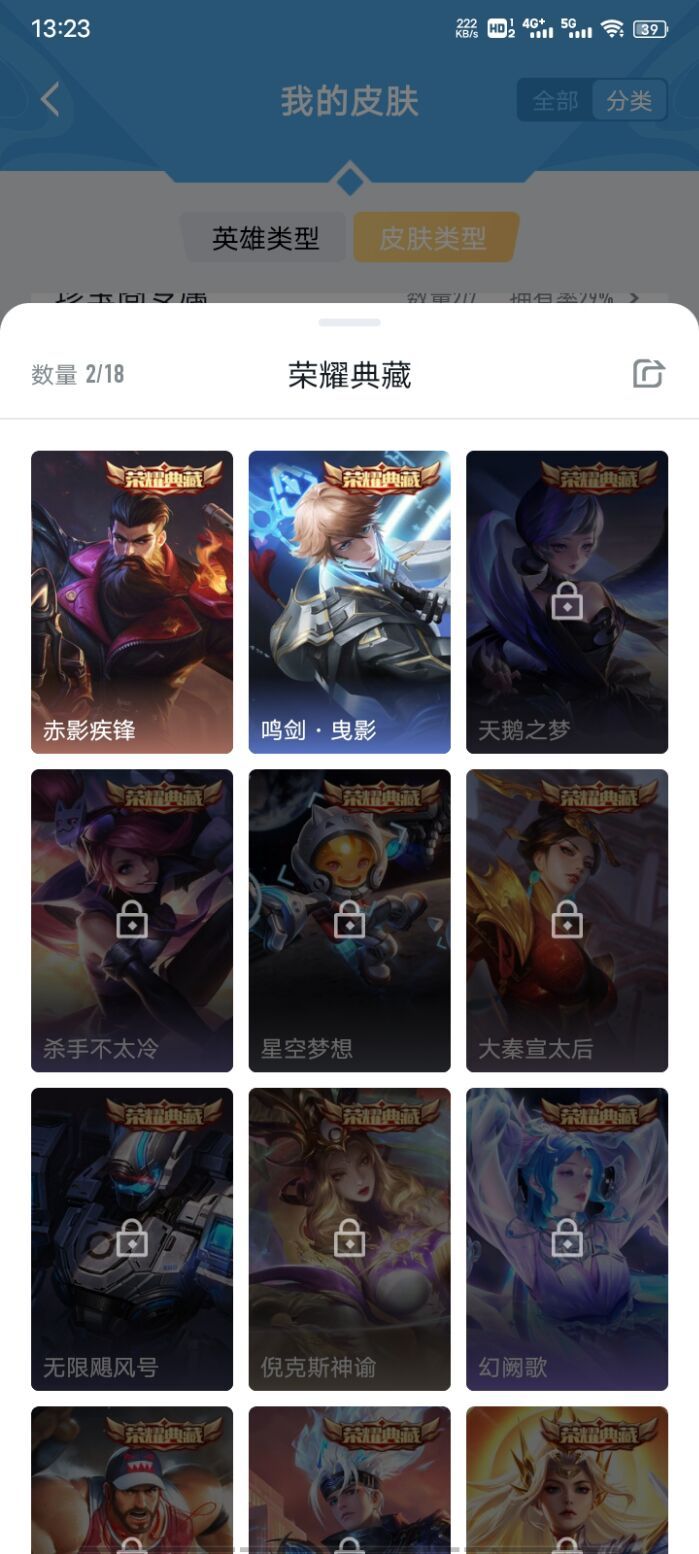Go back from 我的皮肤

50,100
